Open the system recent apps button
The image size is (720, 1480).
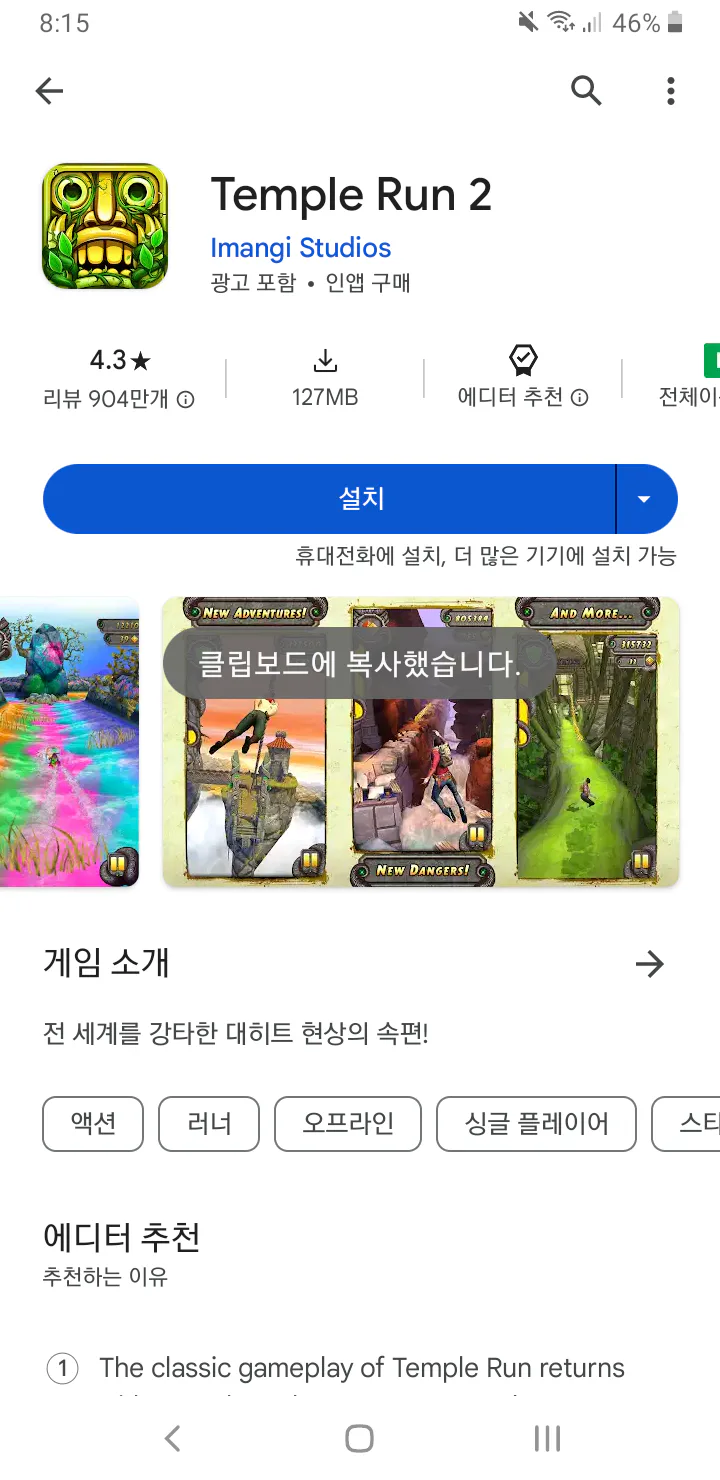(547, 1438)
